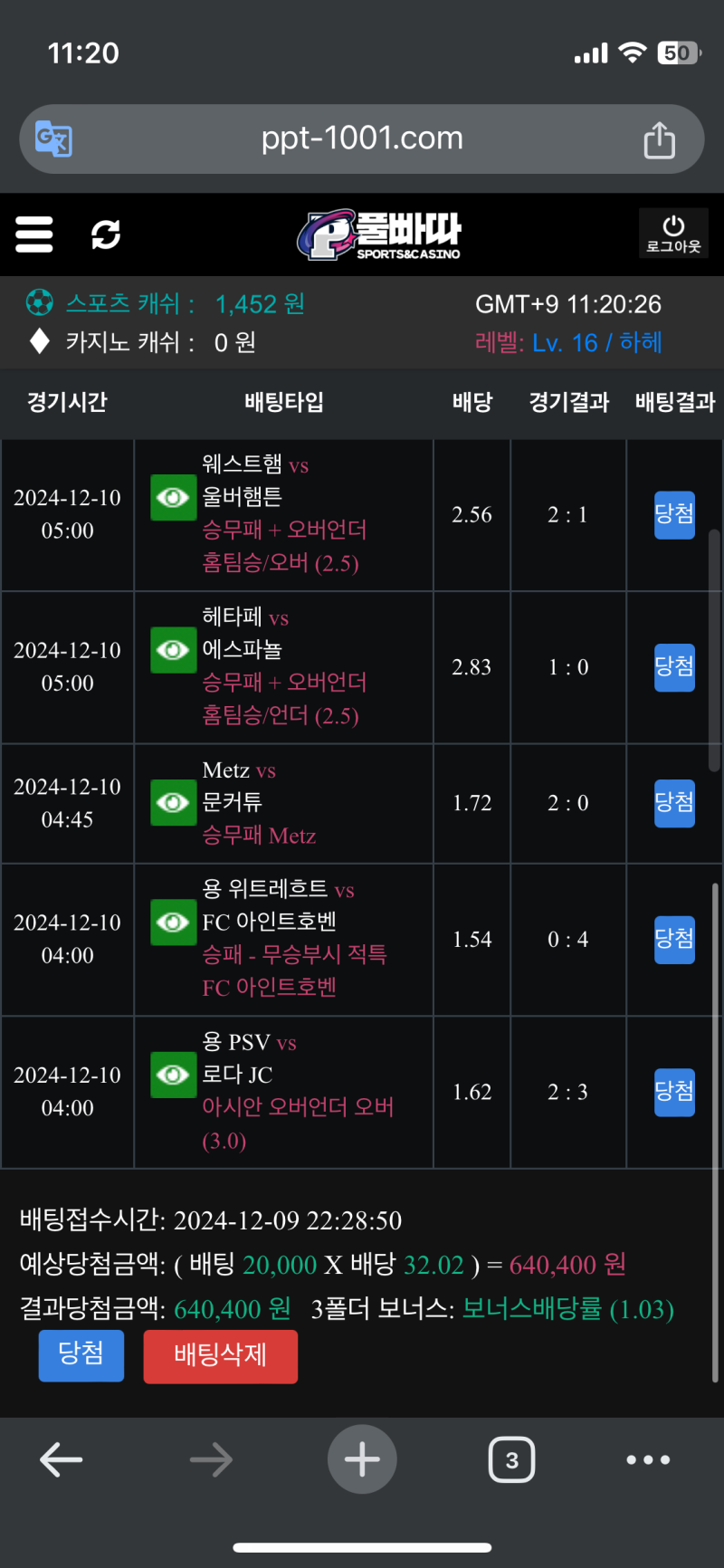Tap the blue 당첨 button below the summary
The height and width of the screenshot is (1568, 724).
point(81,1354)
